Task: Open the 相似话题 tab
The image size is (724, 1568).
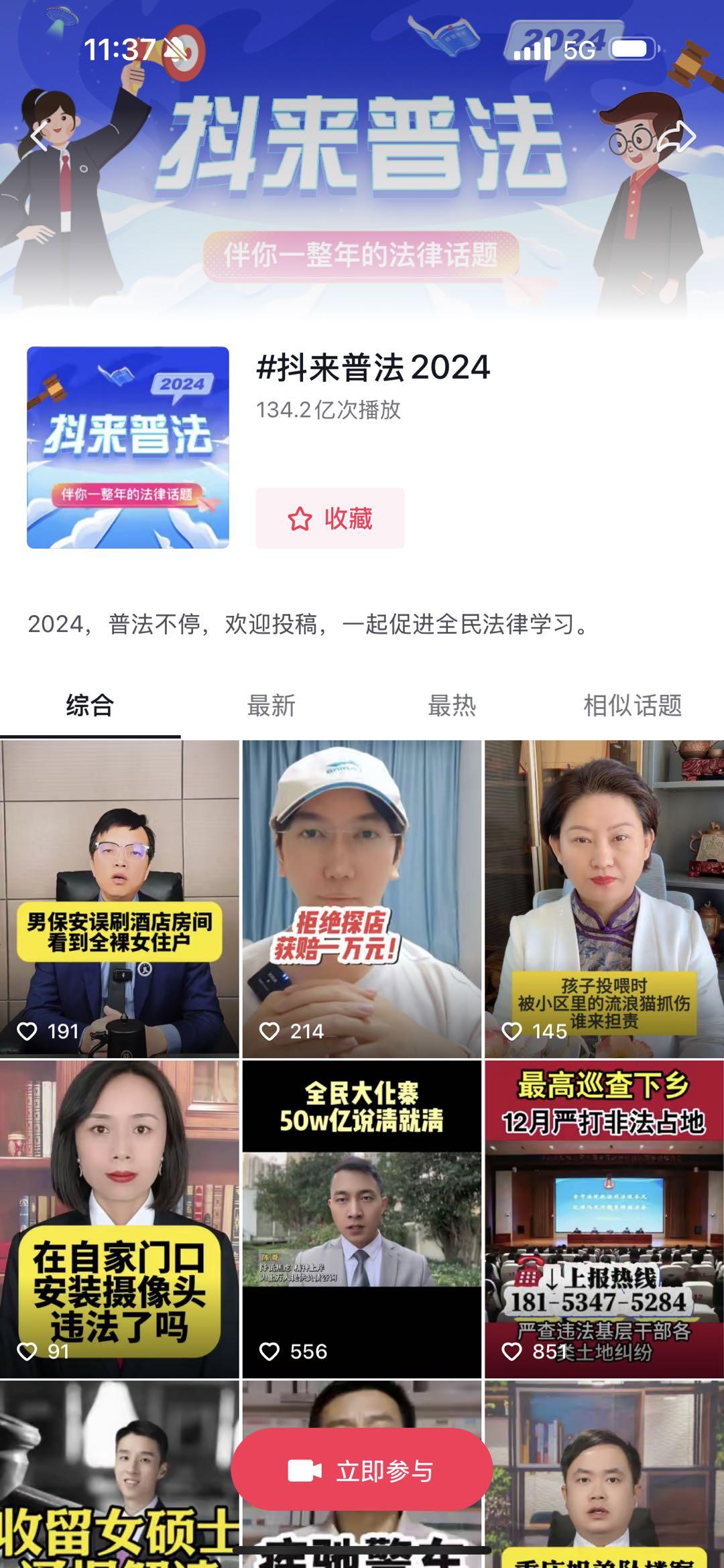Action: (x=632, y=705)
